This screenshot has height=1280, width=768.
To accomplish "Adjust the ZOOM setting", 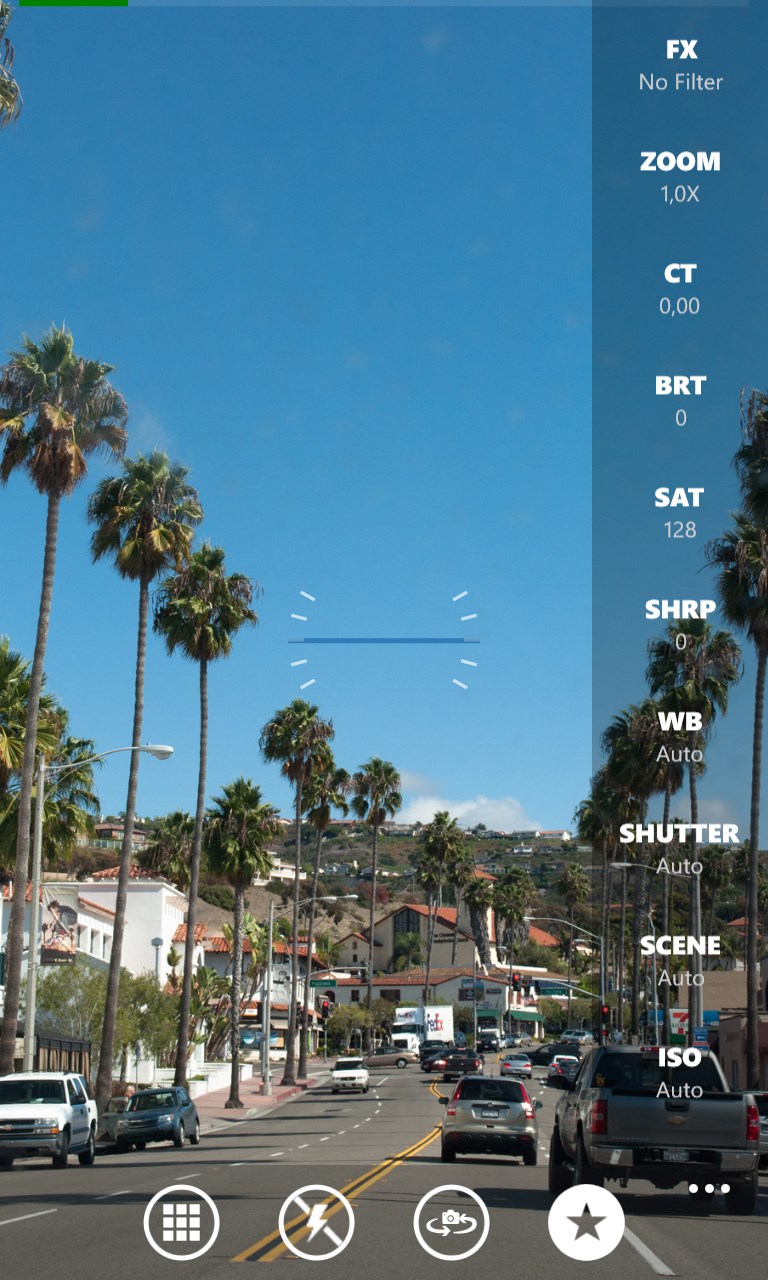I will (680, 177).
